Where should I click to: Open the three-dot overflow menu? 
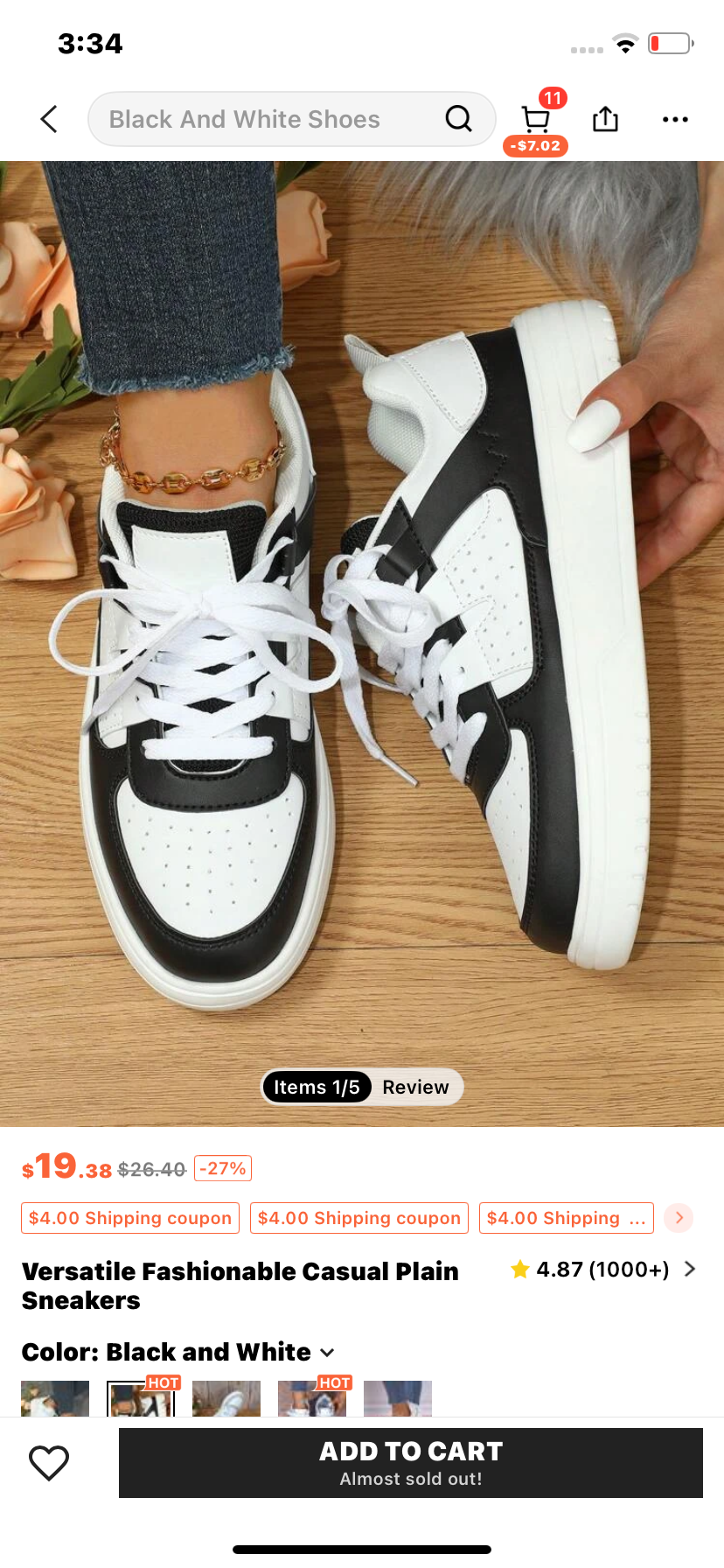tap(675, 119)
